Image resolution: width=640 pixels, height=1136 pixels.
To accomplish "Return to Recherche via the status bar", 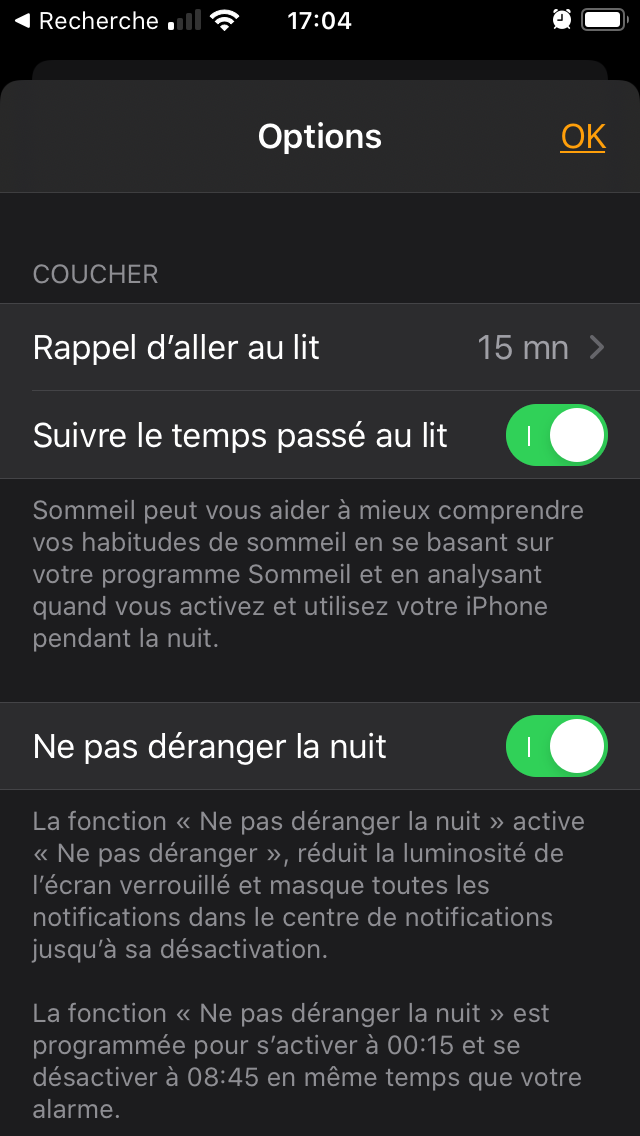I will 86,21.
